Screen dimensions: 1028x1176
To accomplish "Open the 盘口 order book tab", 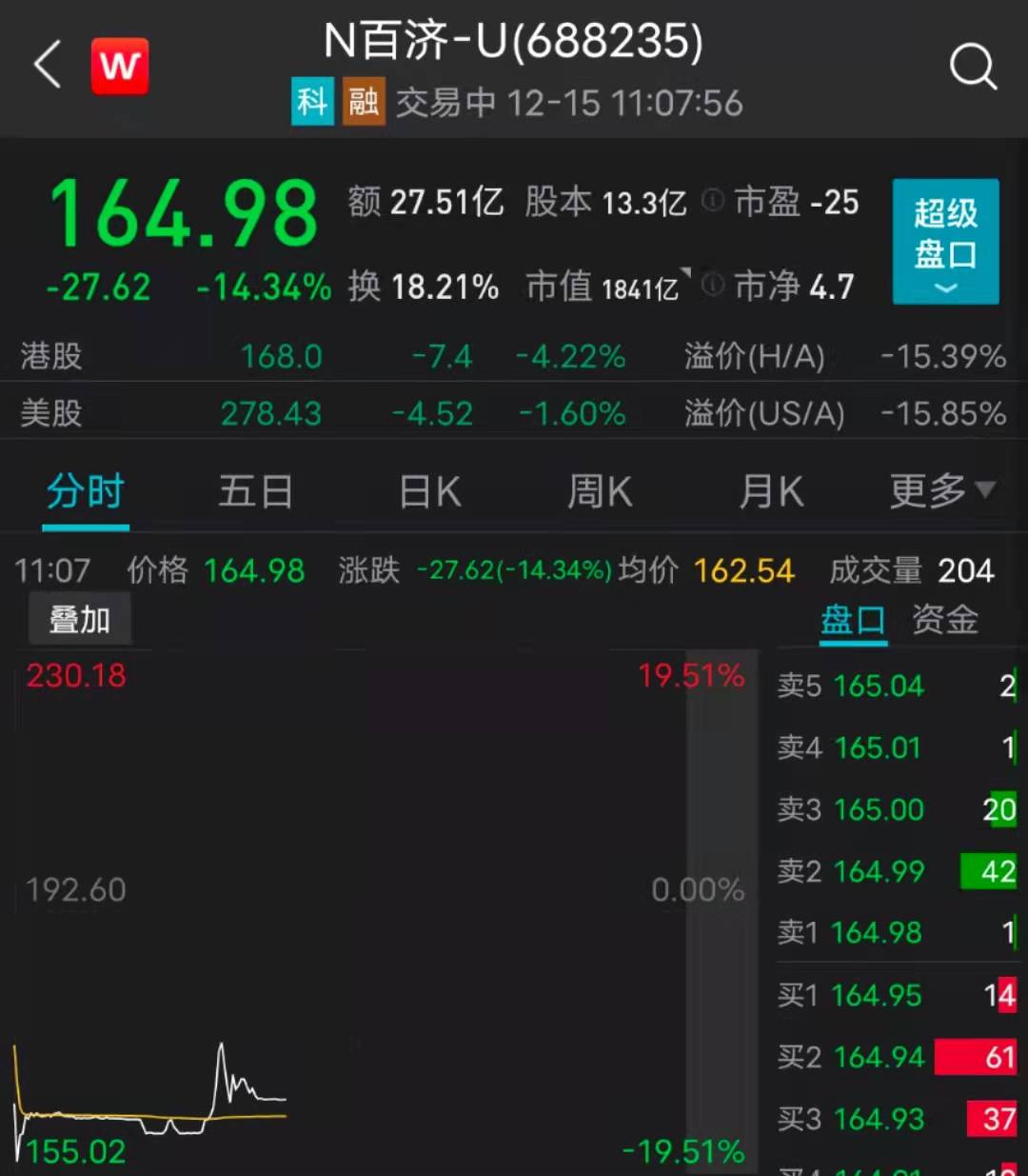I will pos(853,619).
